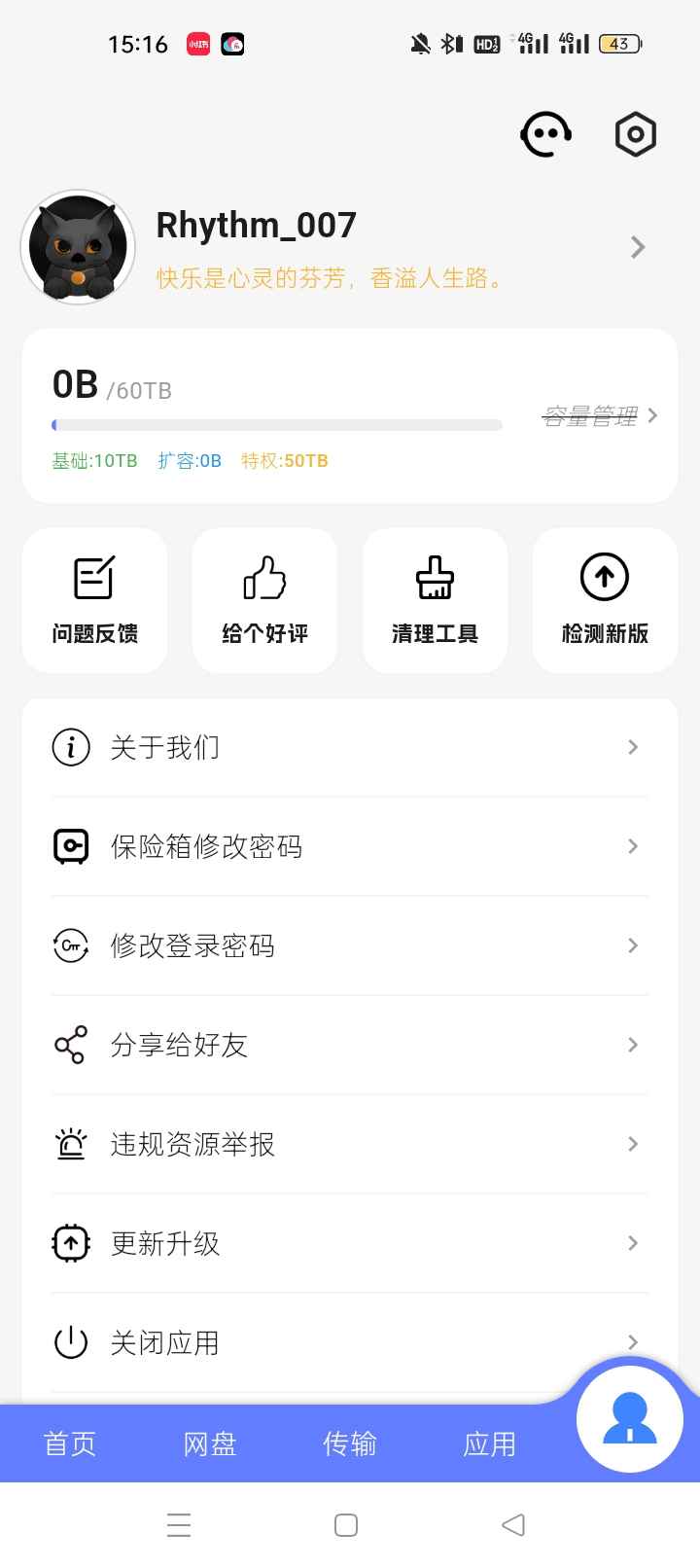Open 违规资源举报 report option
Screen dimensions: 700x1568
(x=350, y=1144)
